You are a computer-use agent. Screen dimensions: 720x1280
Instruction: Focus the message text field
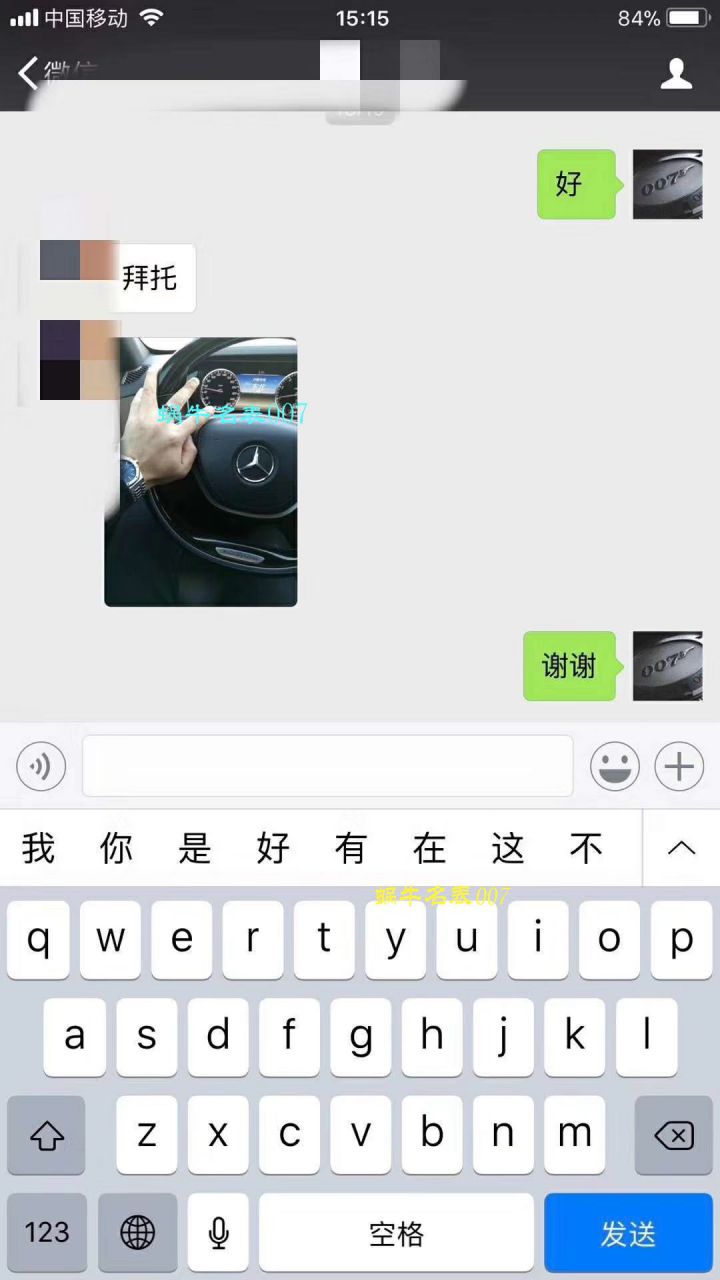[x=327, y=766]
